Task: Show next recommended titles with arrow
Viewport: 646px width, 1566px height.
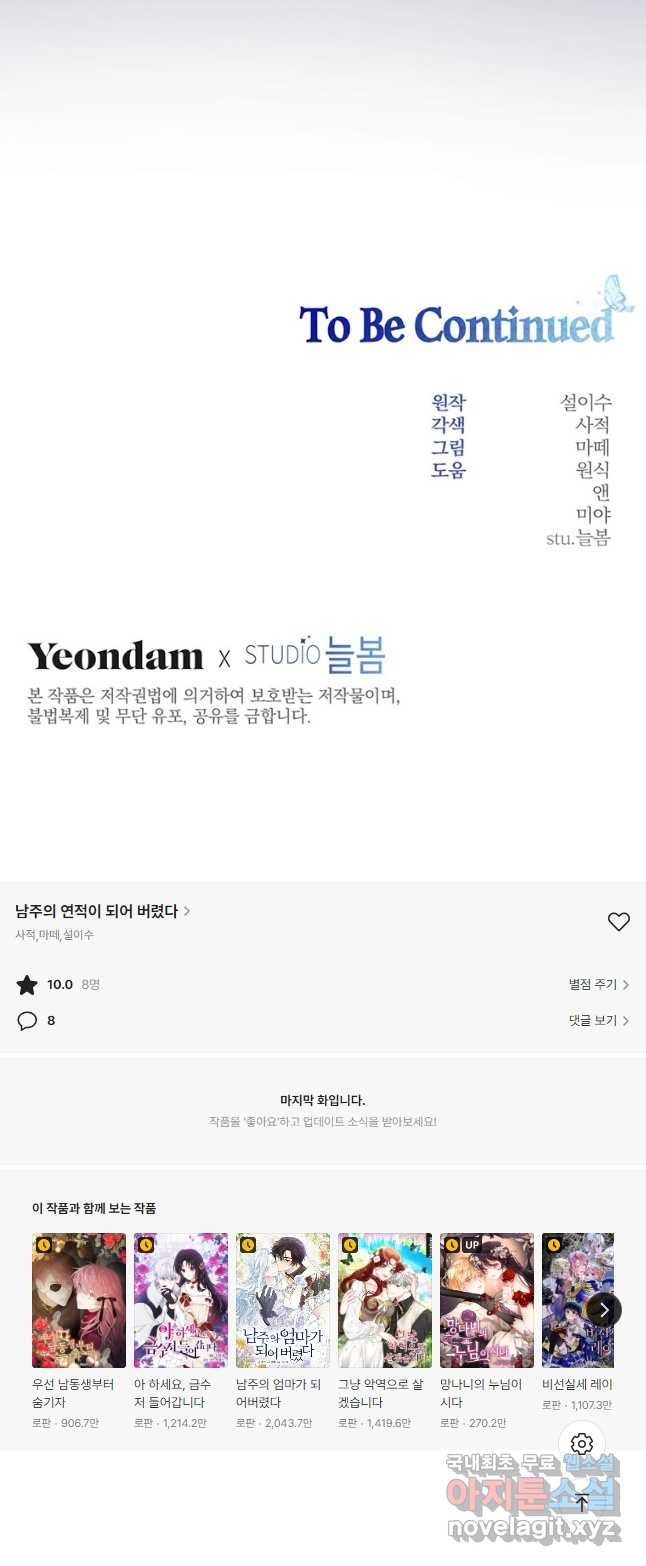Action: tap(604, 1310)
